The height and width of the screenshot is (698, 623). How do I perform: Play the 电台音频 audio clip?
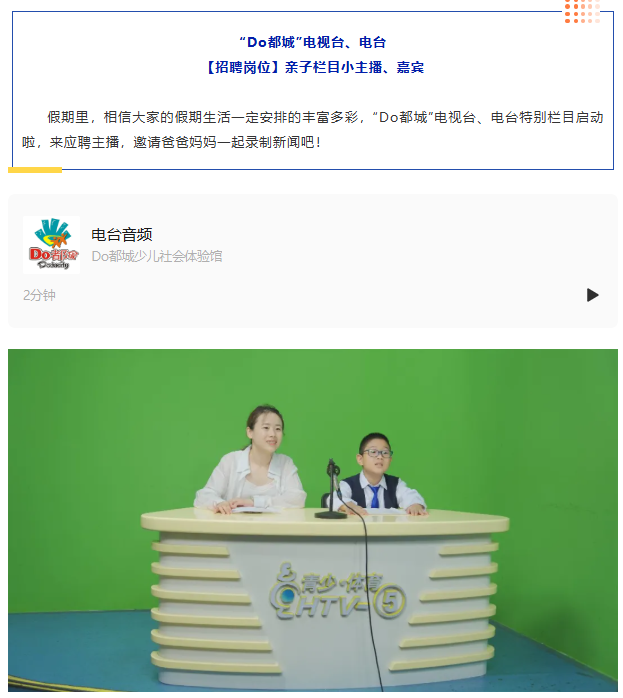(x=592, y=295)
